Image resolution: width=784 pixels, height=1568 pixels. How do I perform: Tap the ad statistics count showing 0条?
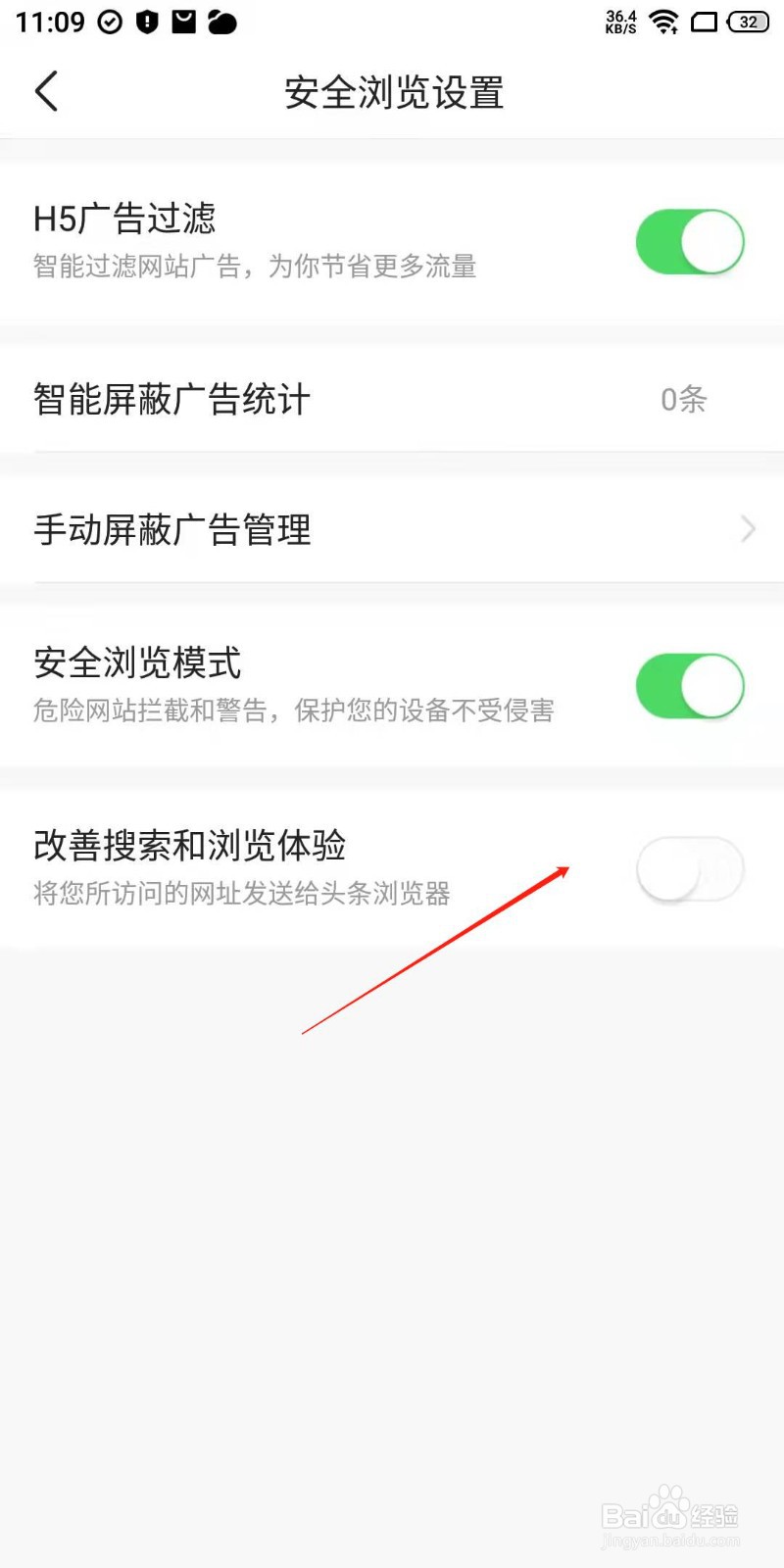click(683, 399)
